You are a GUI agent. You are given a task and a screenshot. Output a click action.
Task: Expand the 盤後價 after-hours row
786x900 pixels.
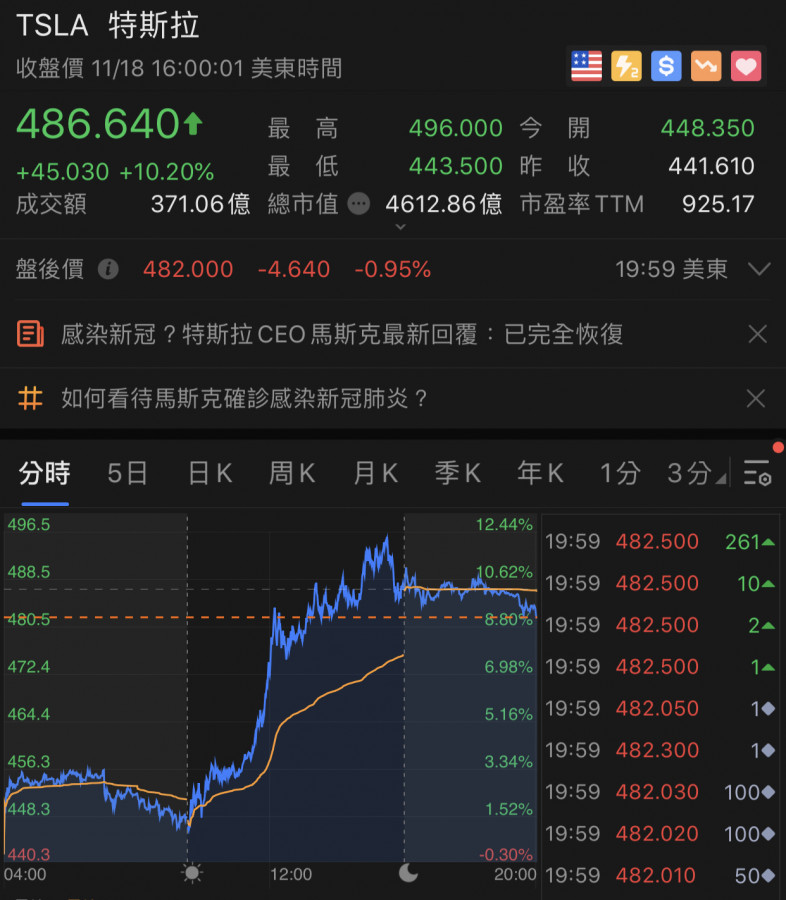pyautogui.click(x=759, y=269)
